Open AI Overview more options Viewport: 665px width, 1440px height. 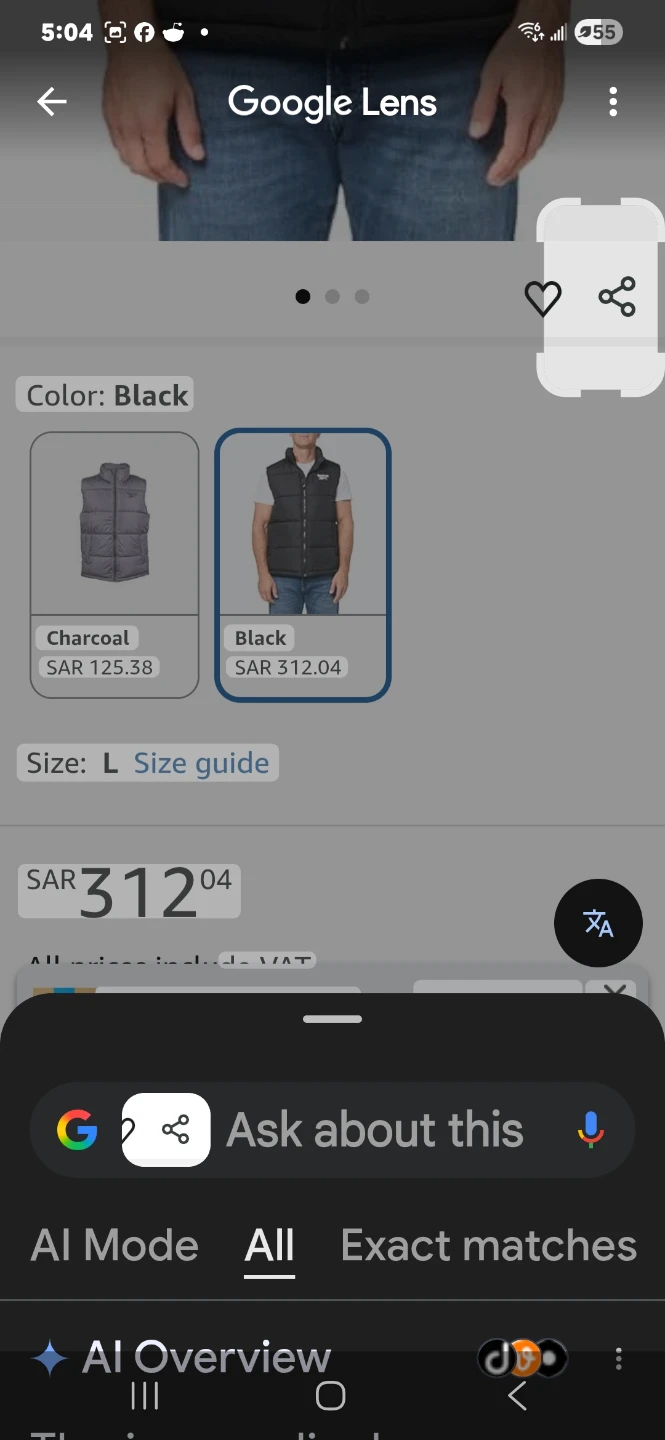[619, 1358]
